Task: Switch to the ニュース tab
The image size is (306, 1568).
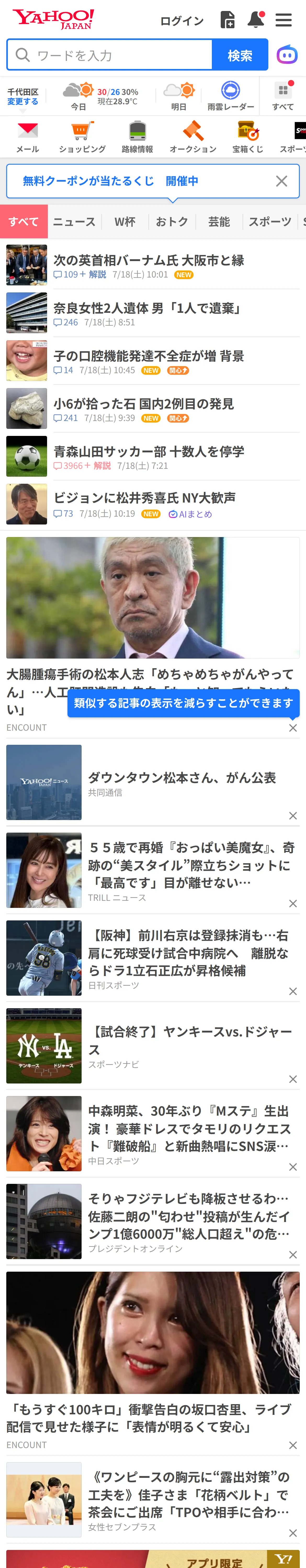Action: point(74,222)
